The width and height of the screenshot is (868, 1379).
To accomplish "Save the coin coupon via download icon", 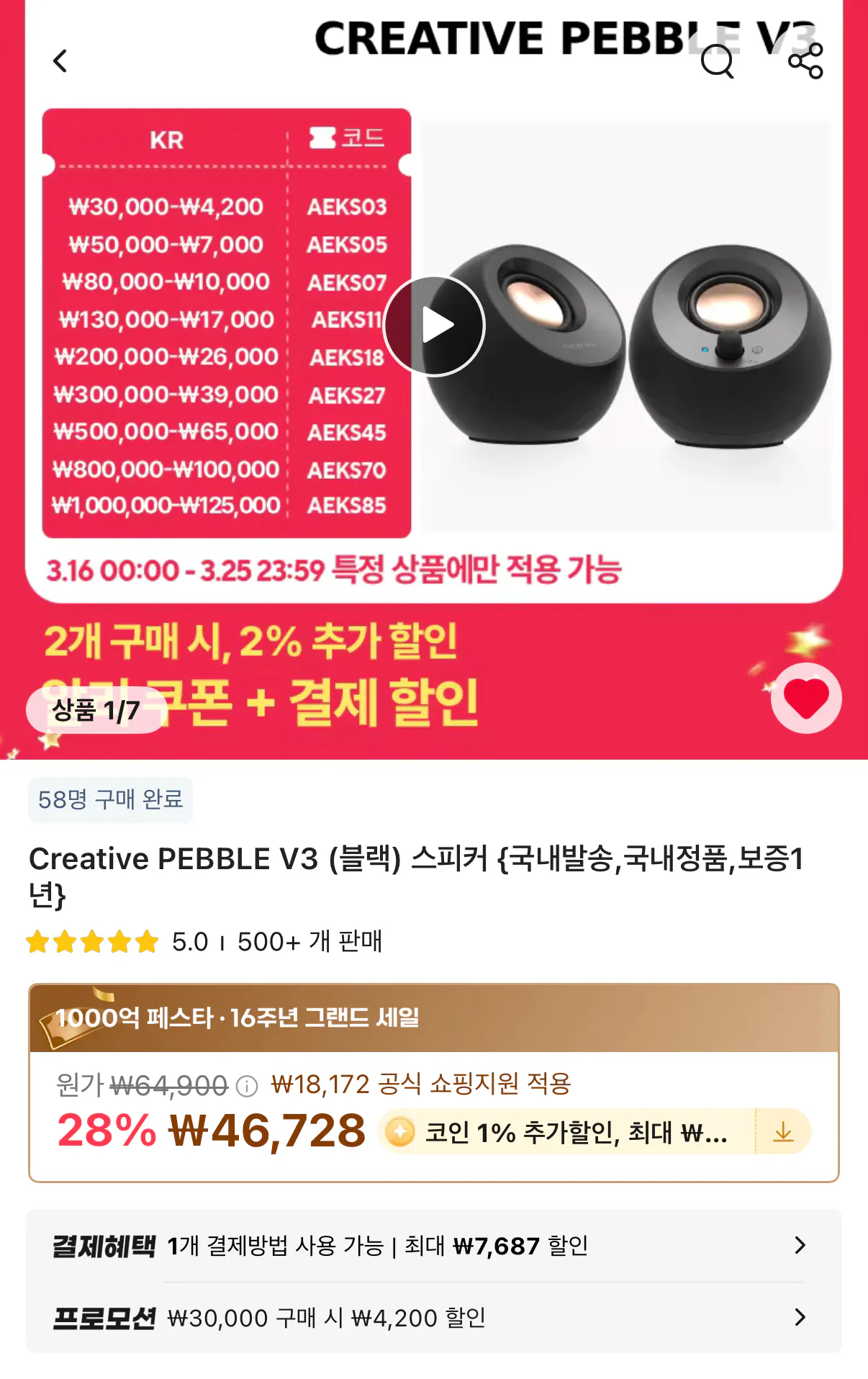I will click(x=782, y=1131).
